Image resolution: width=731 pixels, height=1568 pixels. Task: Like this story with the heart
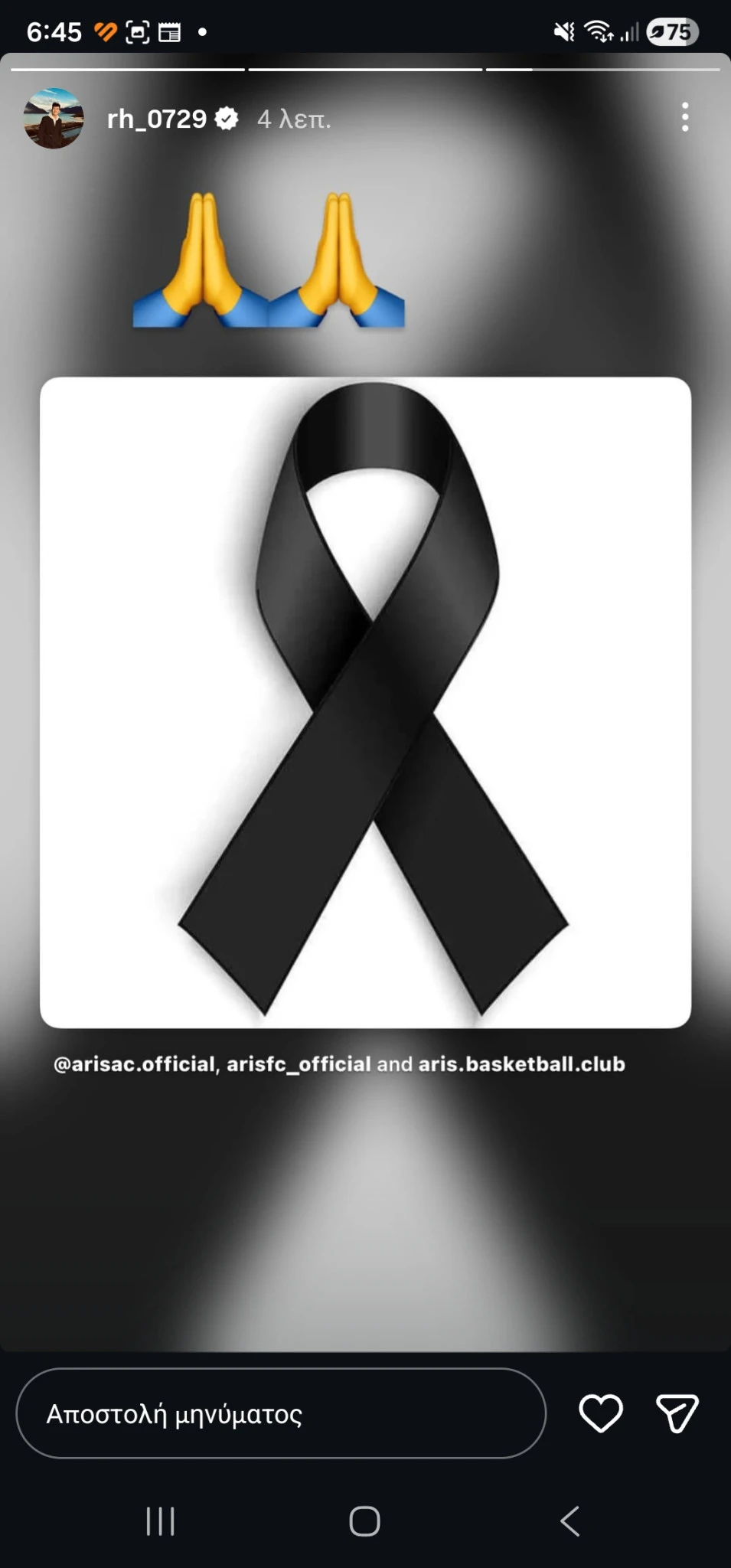point(601,1413)
